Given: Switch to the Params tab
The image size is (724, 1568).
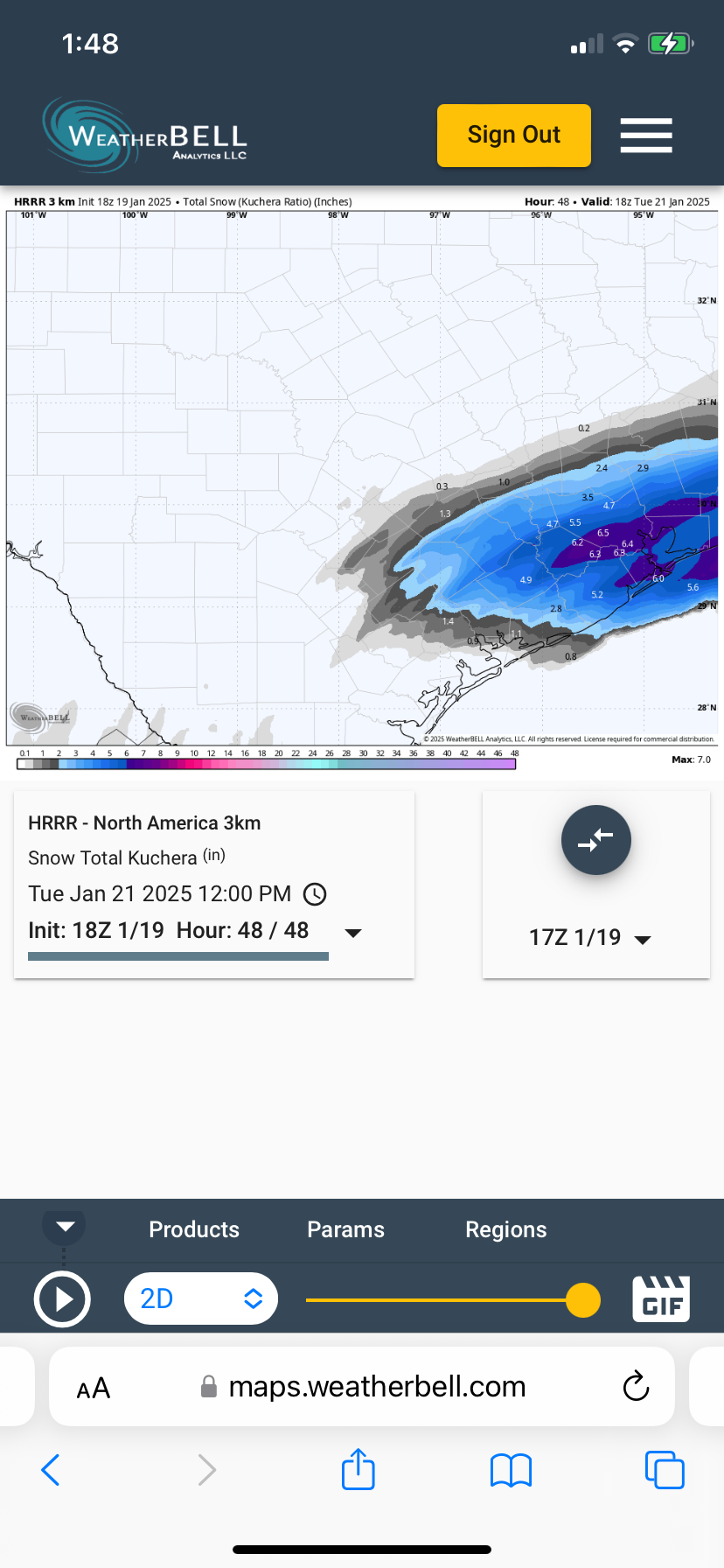Looking at the screenshot, I should click(345, 1229).
